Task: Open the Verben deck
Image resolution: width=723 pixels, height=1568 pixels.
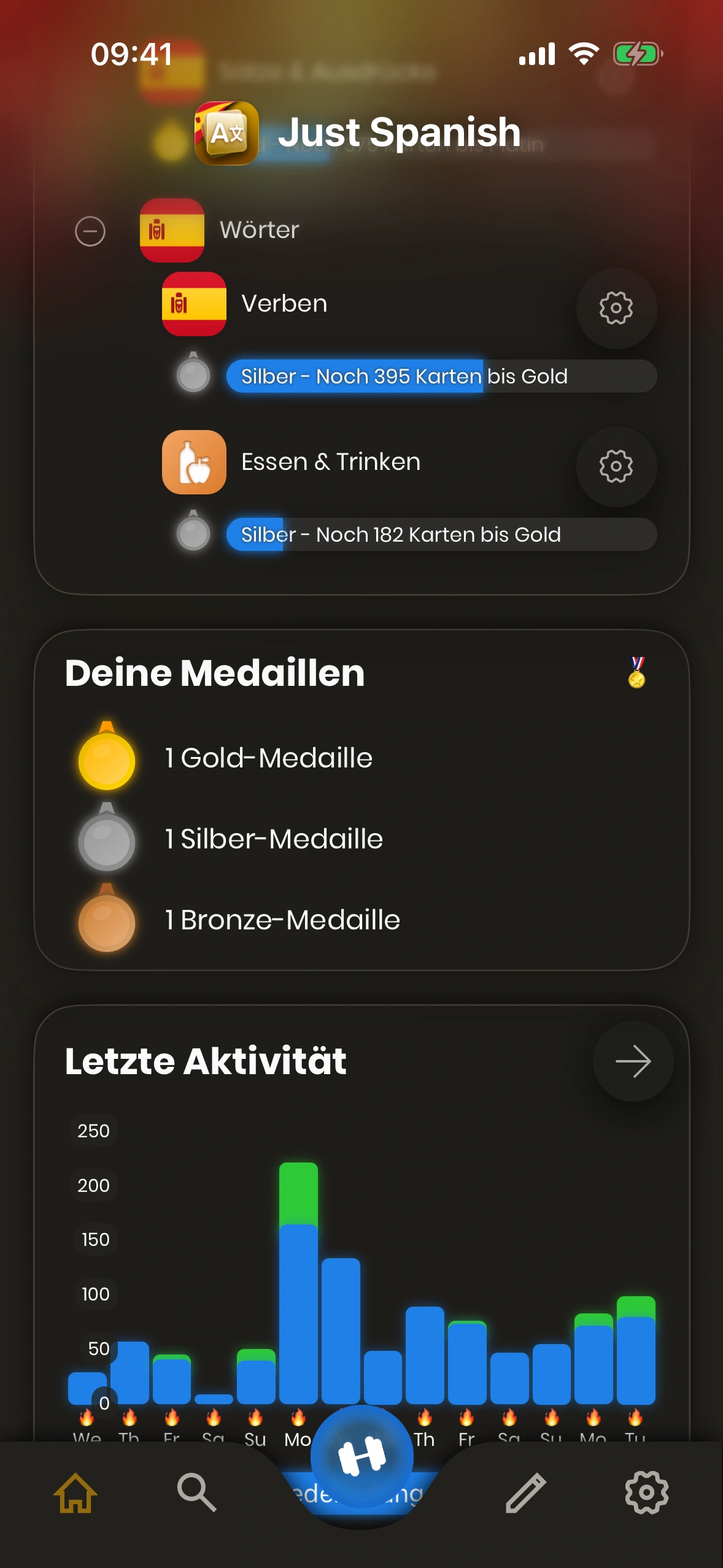Action: click(284, 304)
